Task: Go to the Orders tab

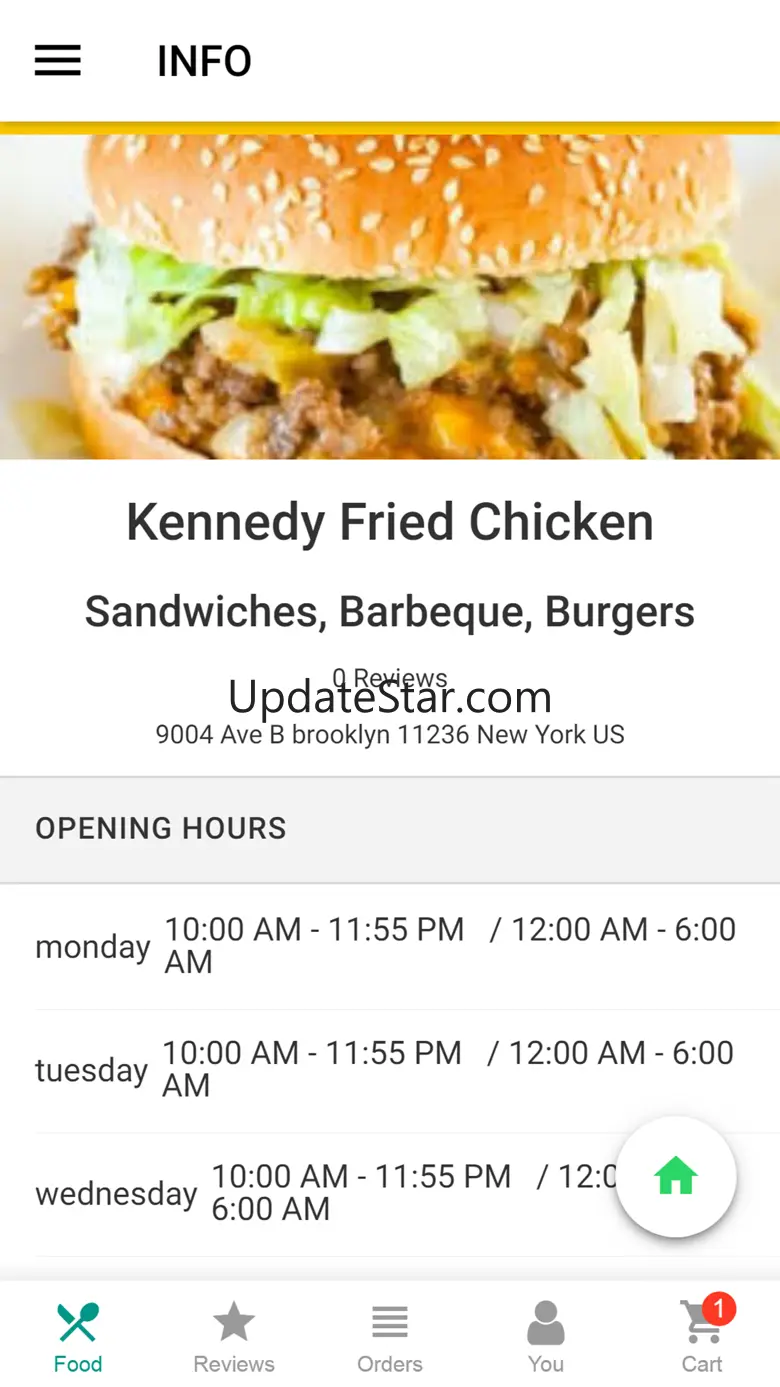Action: click(x=390, y=1337)
